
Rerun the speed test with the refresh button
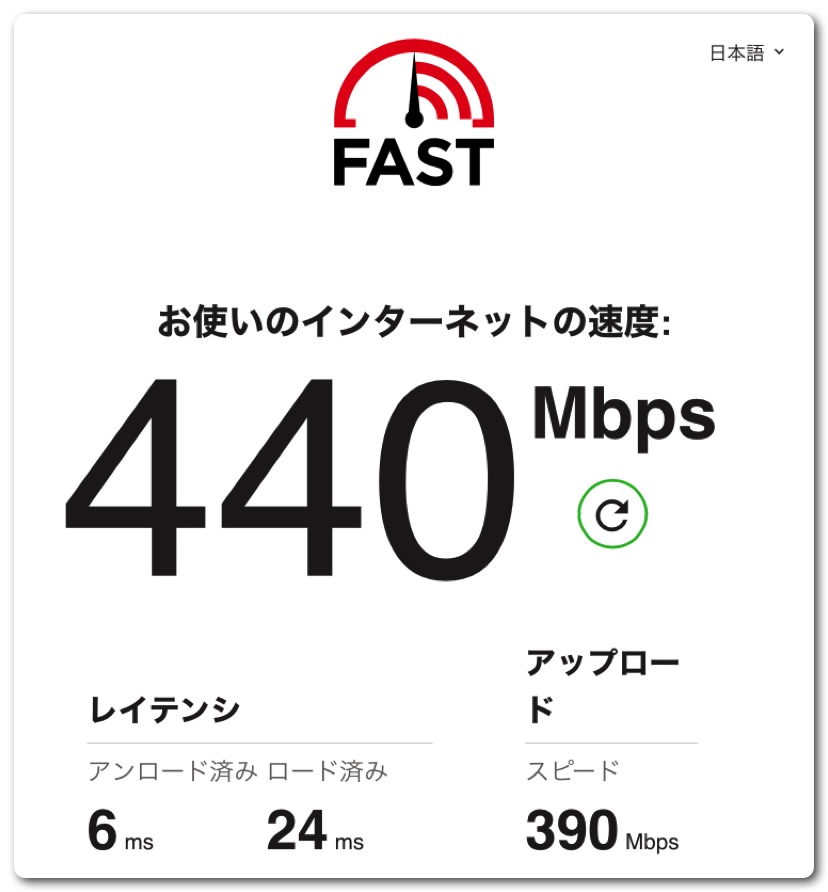(612, 514)
